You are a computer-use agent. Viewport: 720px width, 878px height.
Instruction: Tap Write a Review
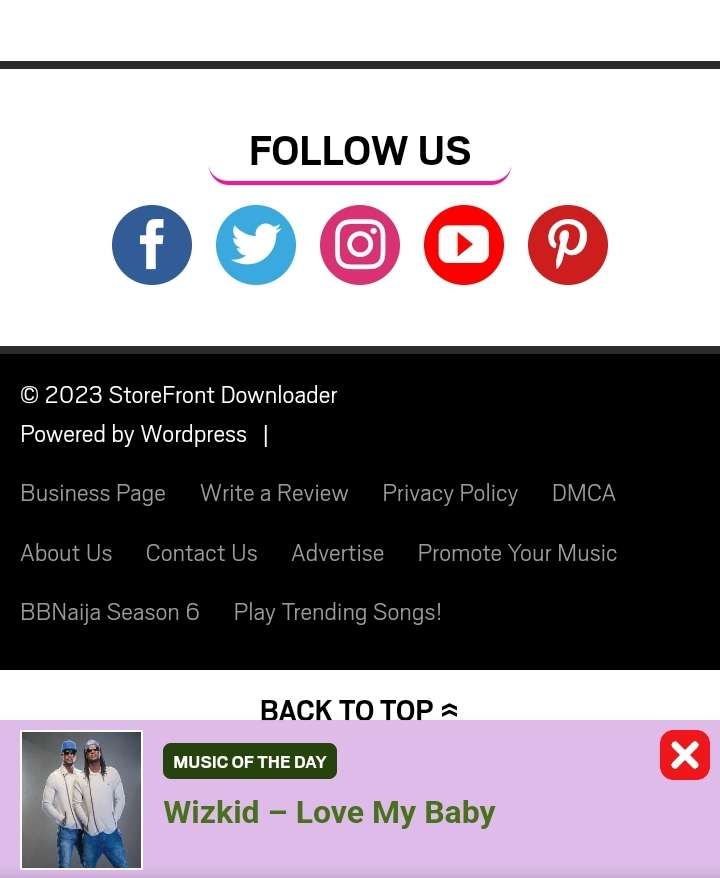point(274,493)
